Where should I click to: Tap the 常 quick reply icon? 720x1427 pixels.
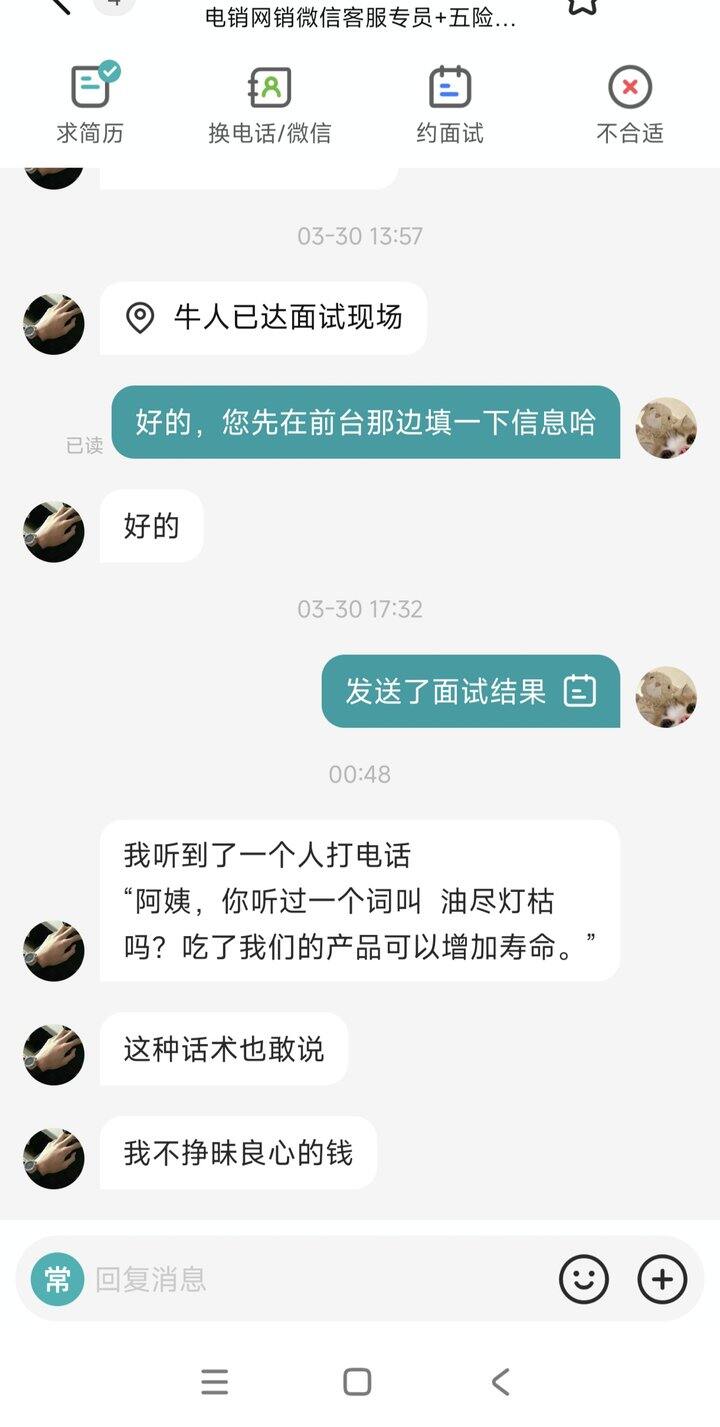point(58,1278)
